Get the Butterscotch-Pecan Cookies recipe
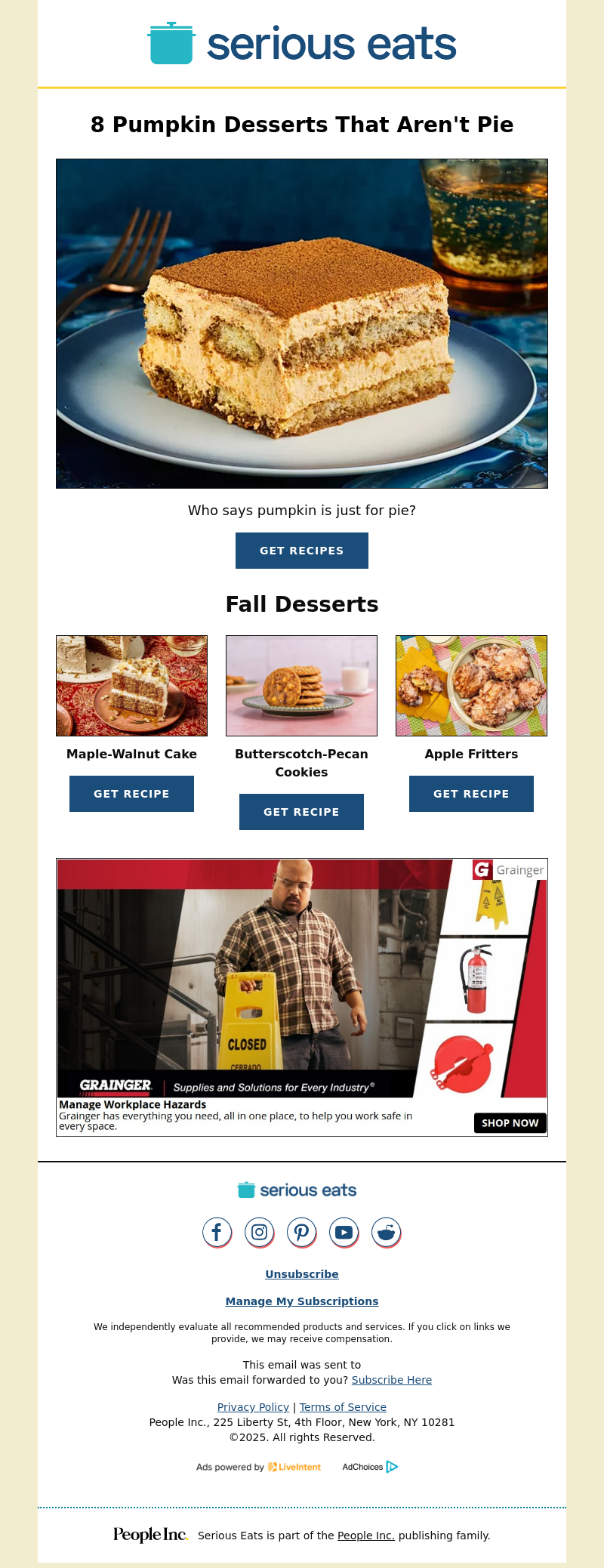604x1568 pixels. click(301, 812)
